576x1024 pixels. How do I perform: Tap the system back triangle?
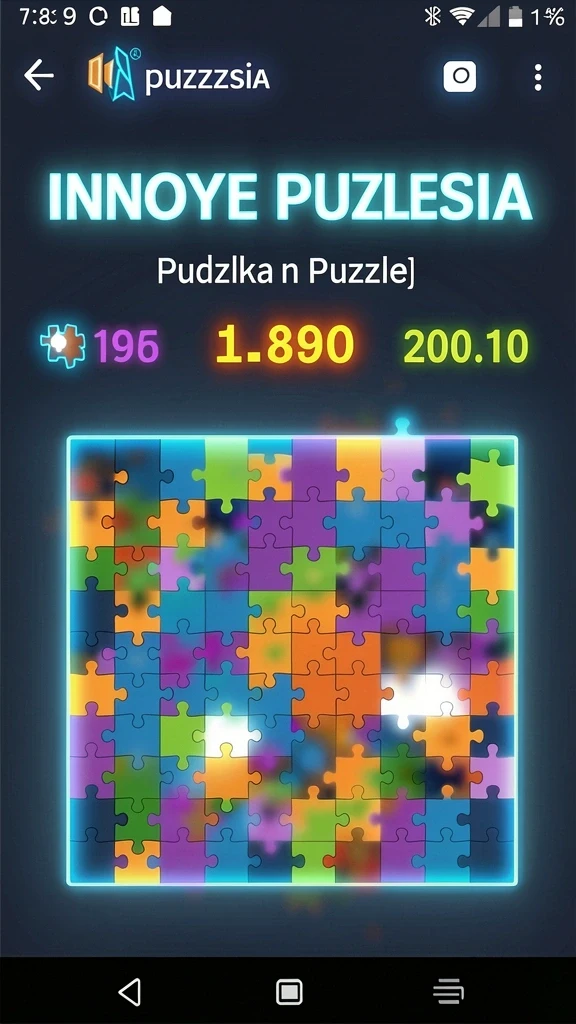[x=130, y=992]
